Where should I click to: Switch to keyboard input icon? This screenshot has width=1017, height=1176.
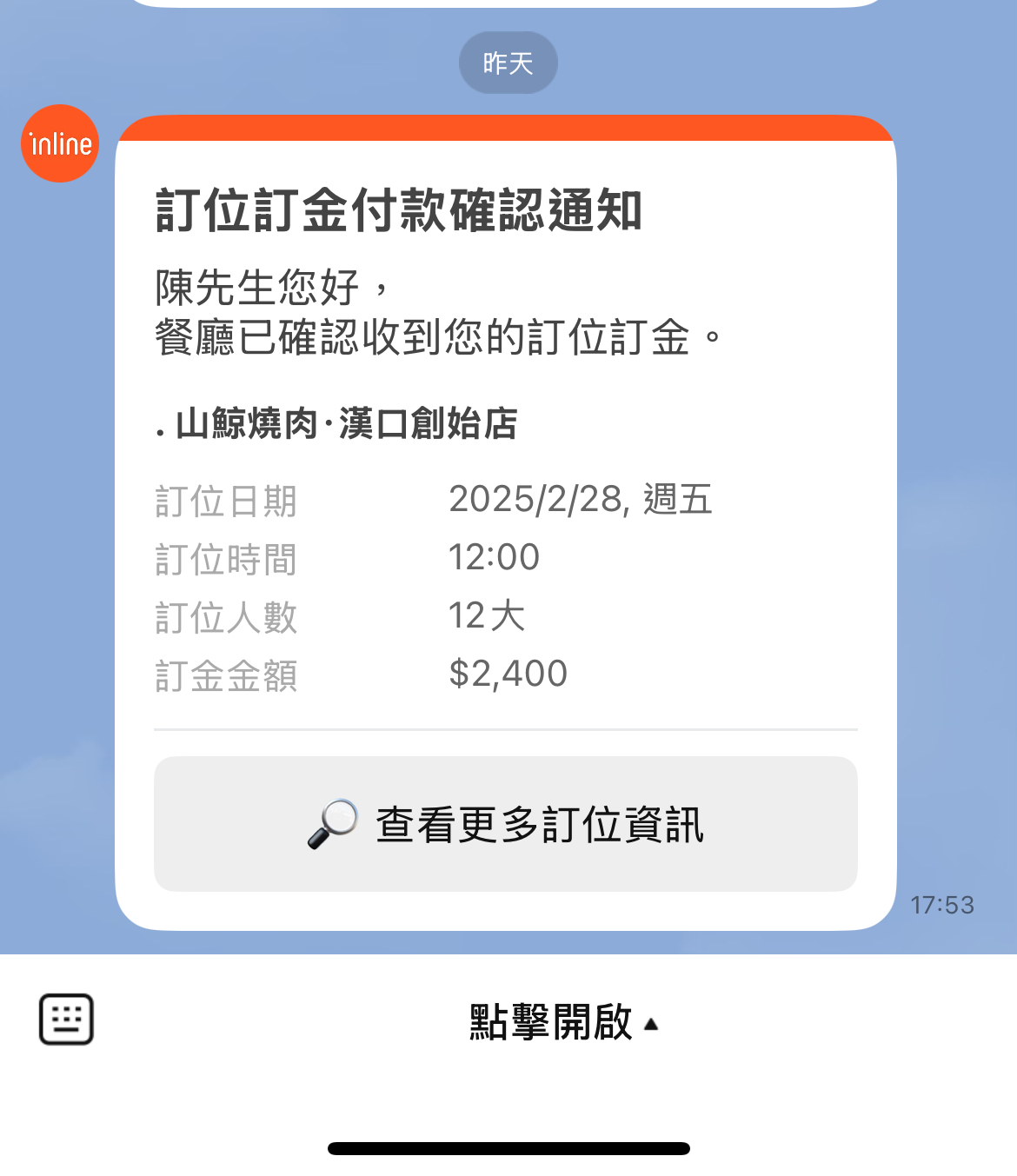tap(66, 1019)
